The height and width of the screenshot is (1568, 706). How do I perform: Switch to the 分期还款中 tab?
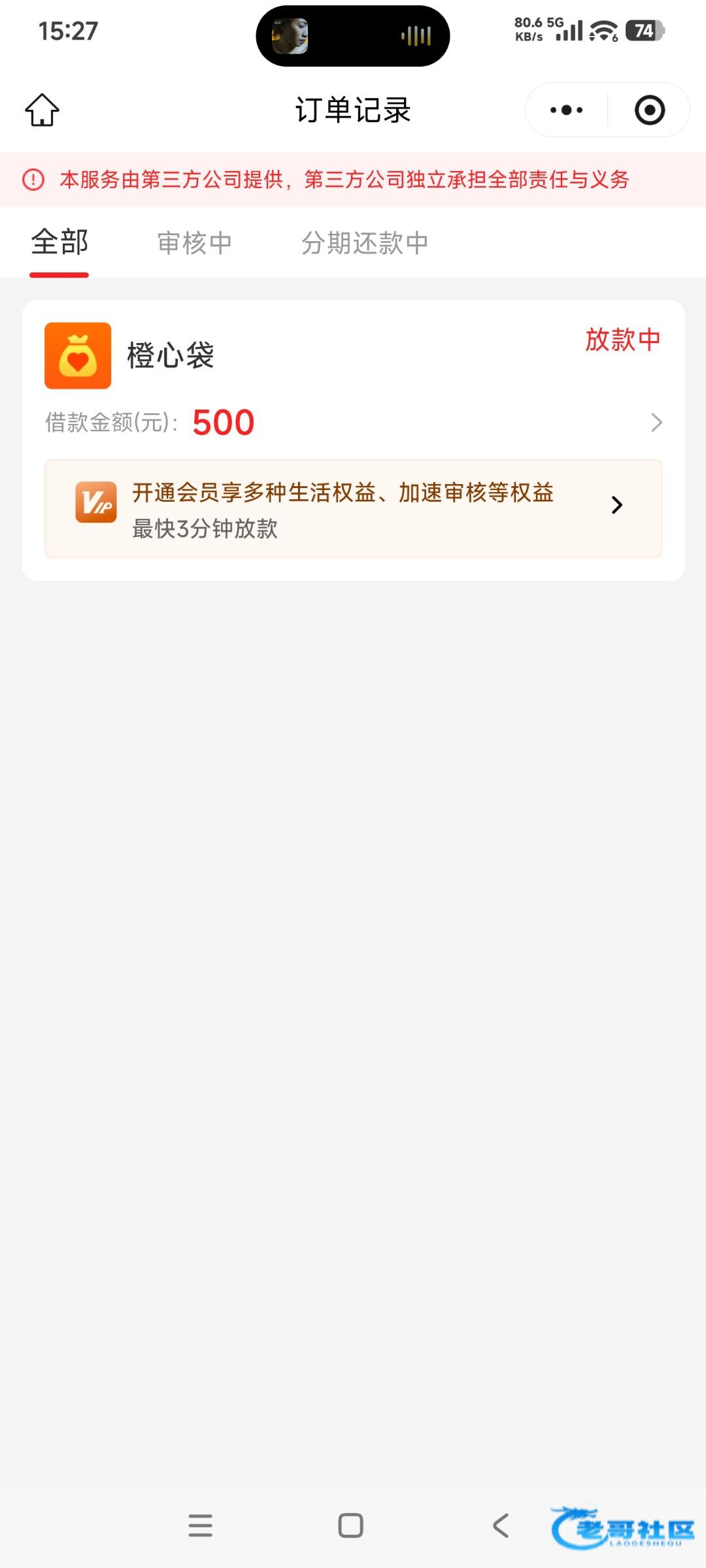pos(365,243)
